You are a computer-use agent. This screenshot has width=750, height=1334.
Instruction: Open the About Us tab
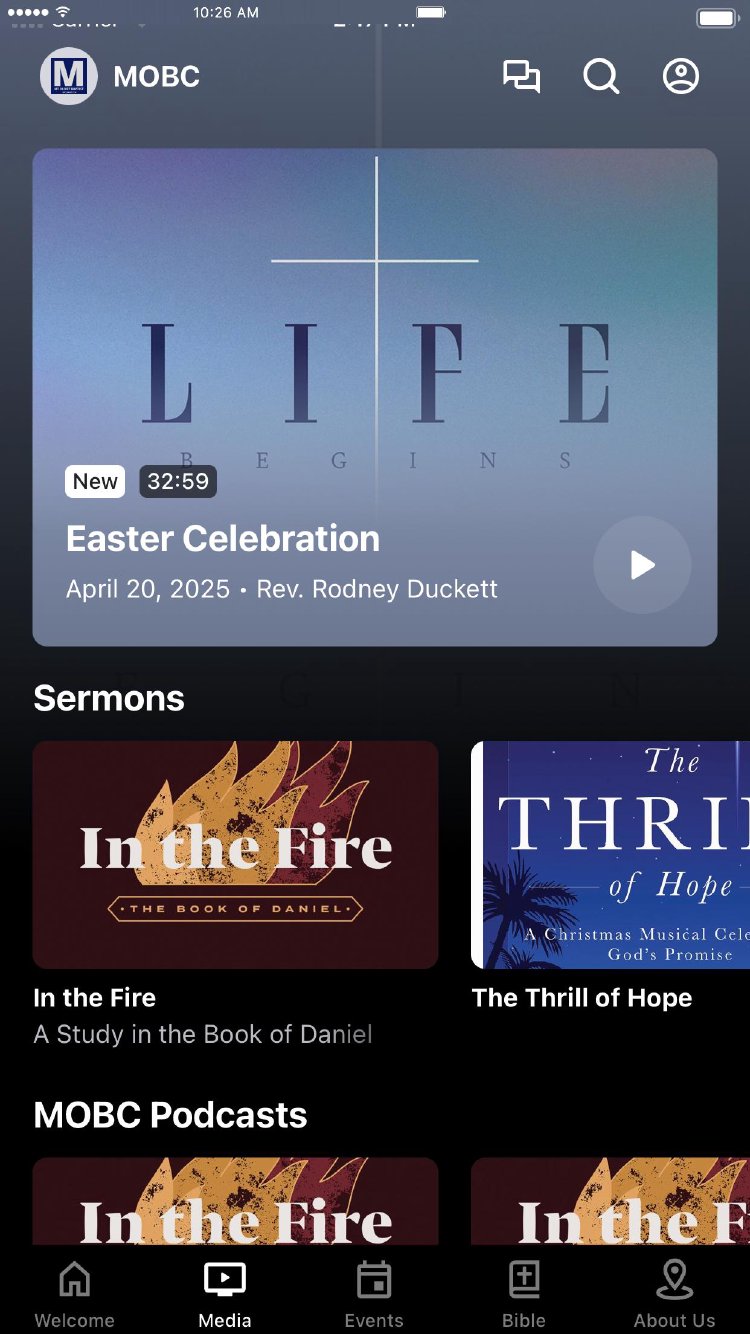point(674,1294)
